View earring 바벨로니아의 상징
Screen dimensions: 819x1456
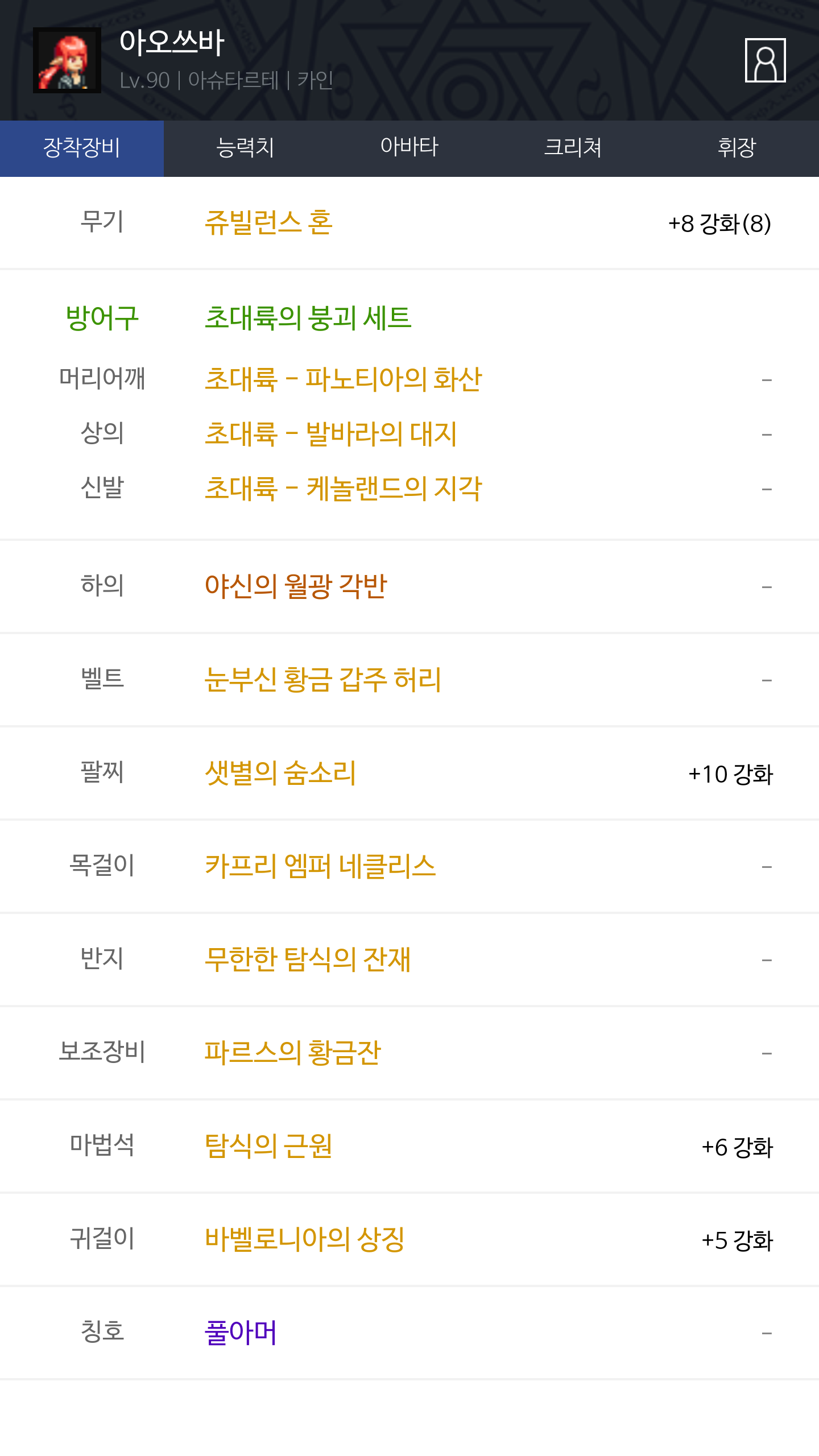pyautogui.click(x=305, y=1239)
